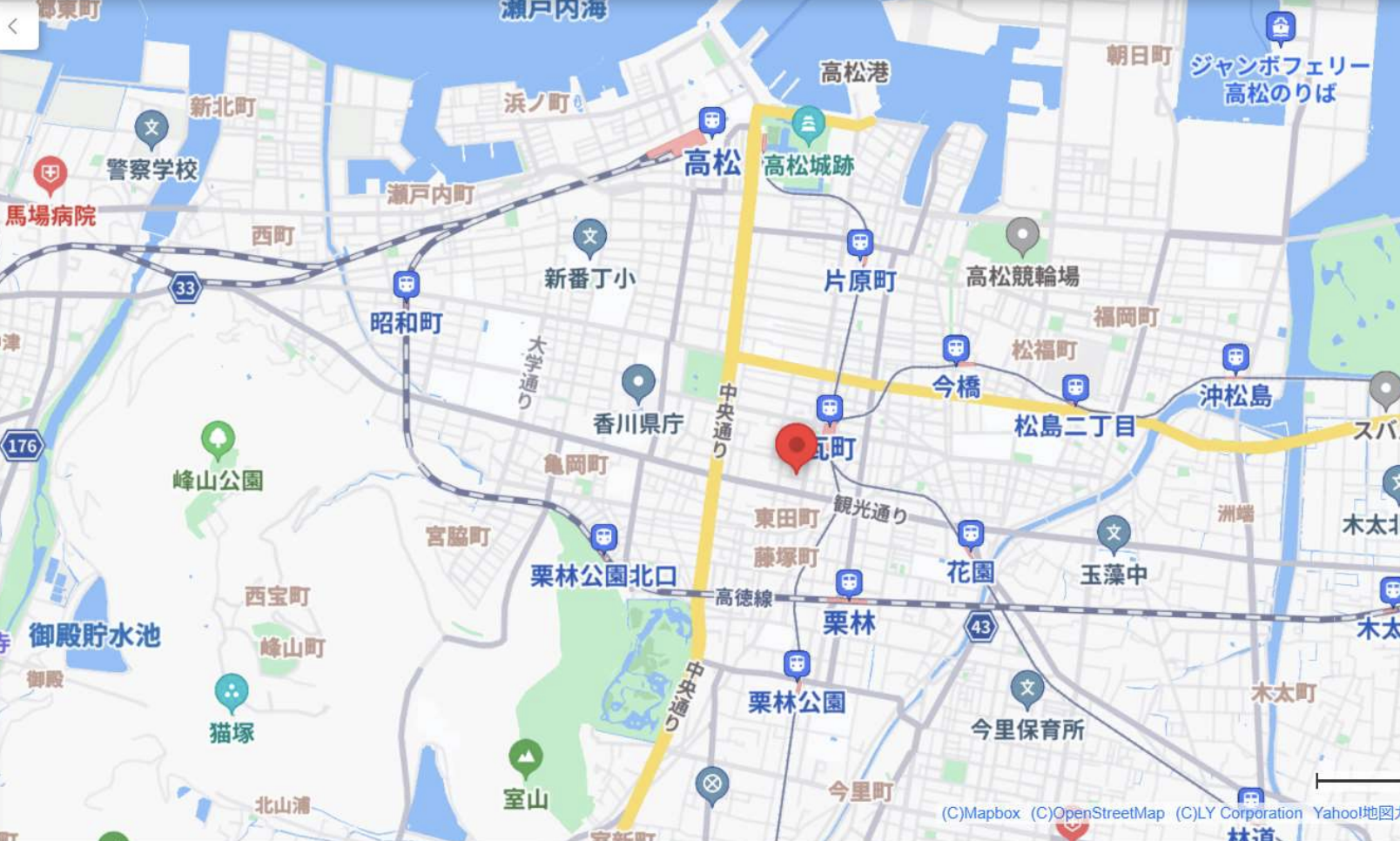Open the (C)OpenStreetMap attribution link
The image size is (1400, 841).
pyautogui.click(x=1097, y=813)
